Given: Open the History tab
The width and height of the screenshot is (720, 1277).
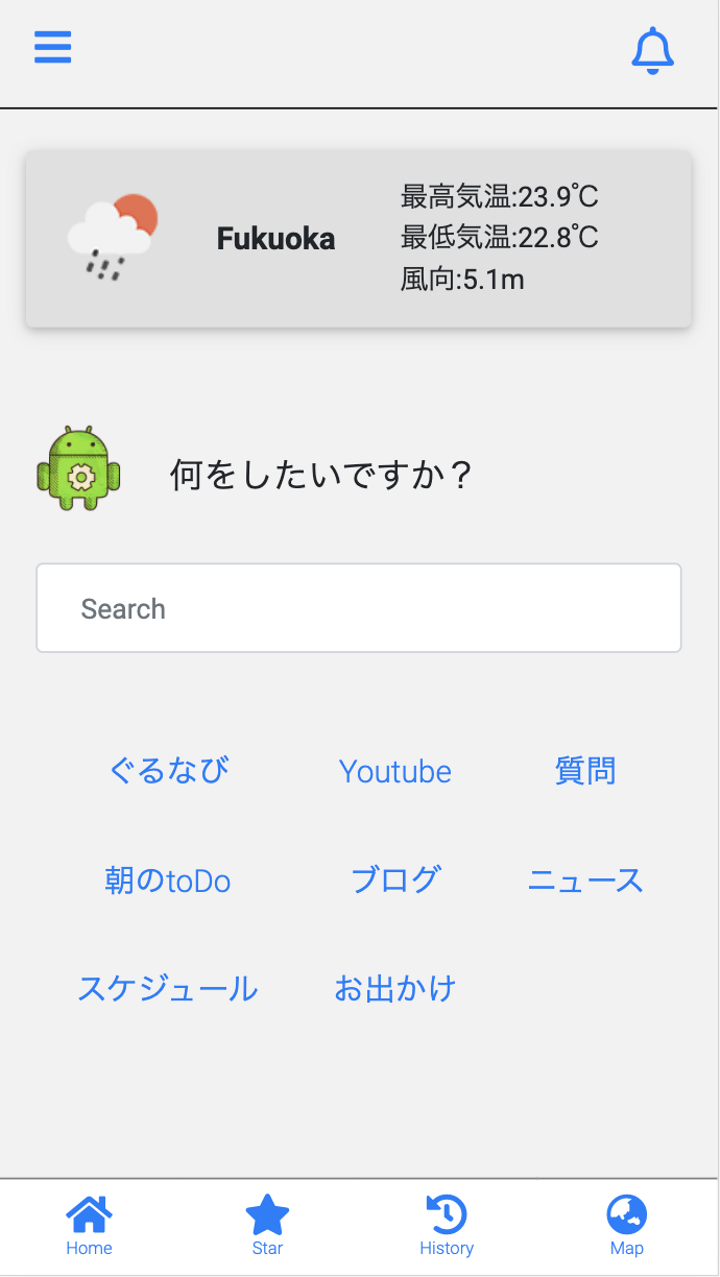Looking at the screenshot, I should (x=446, y=1226).
